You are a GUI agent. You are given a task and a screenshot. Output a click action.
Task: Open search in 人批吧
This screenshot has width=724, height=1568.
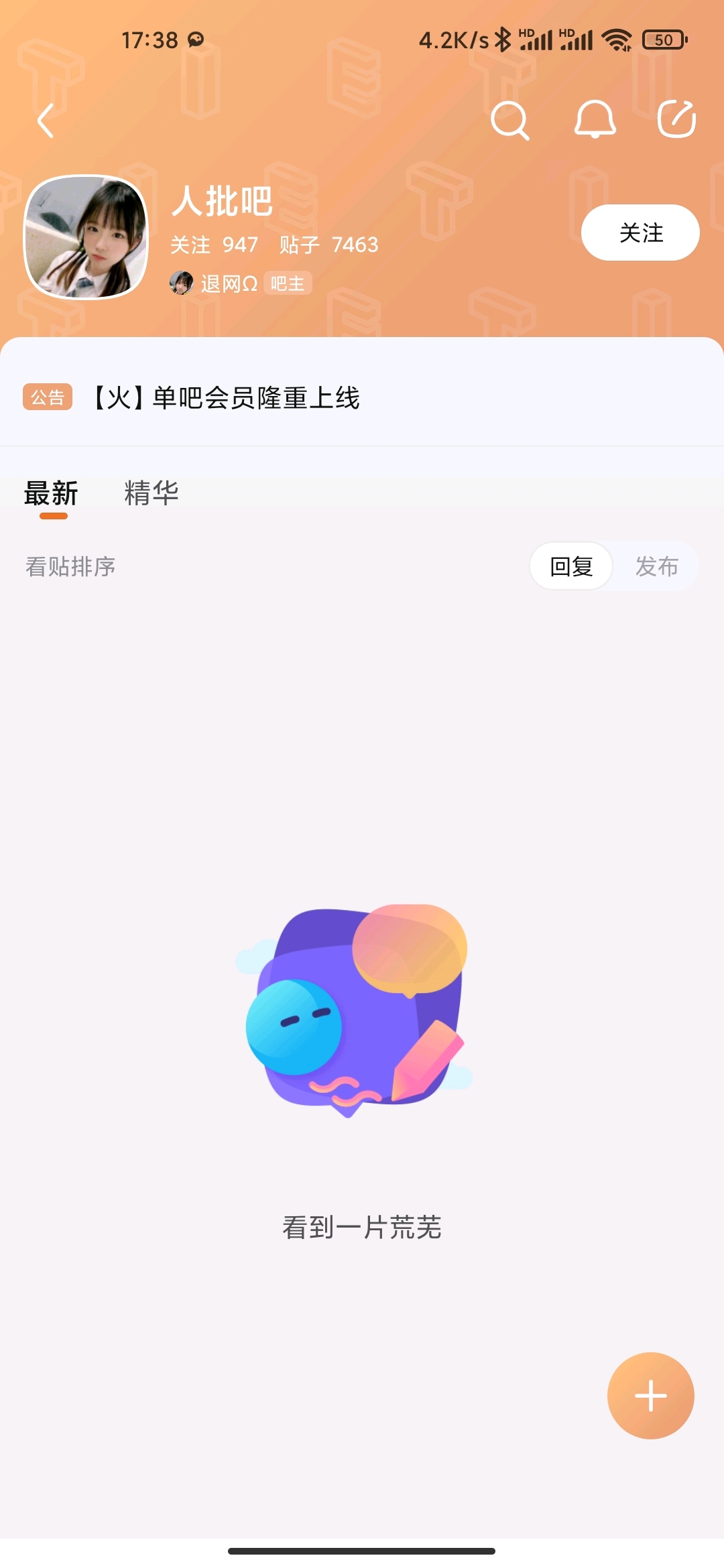[509, 121]
